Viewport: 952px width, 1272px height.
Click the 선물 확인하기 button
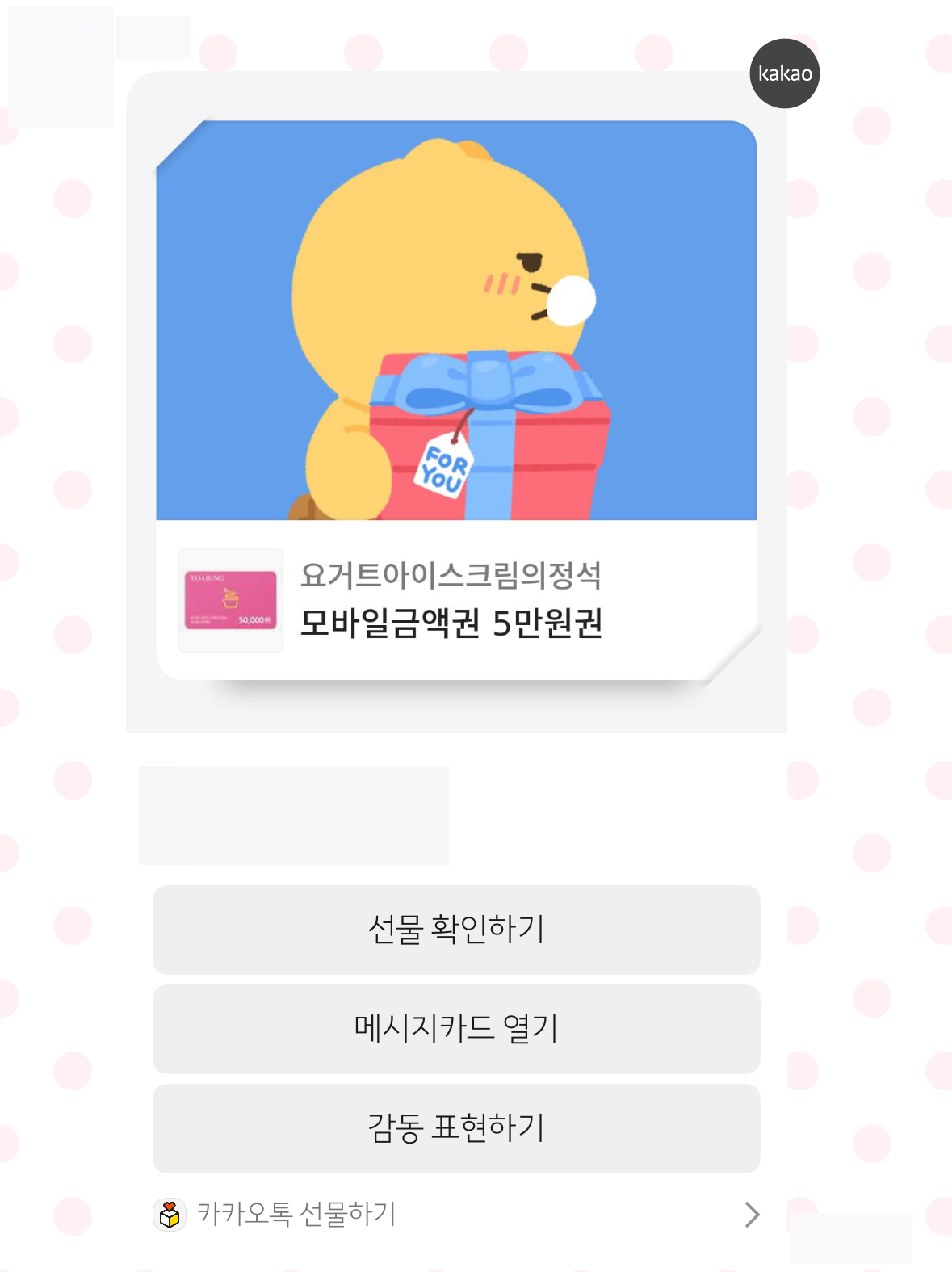pyautogui.click(x=455, y=930)
